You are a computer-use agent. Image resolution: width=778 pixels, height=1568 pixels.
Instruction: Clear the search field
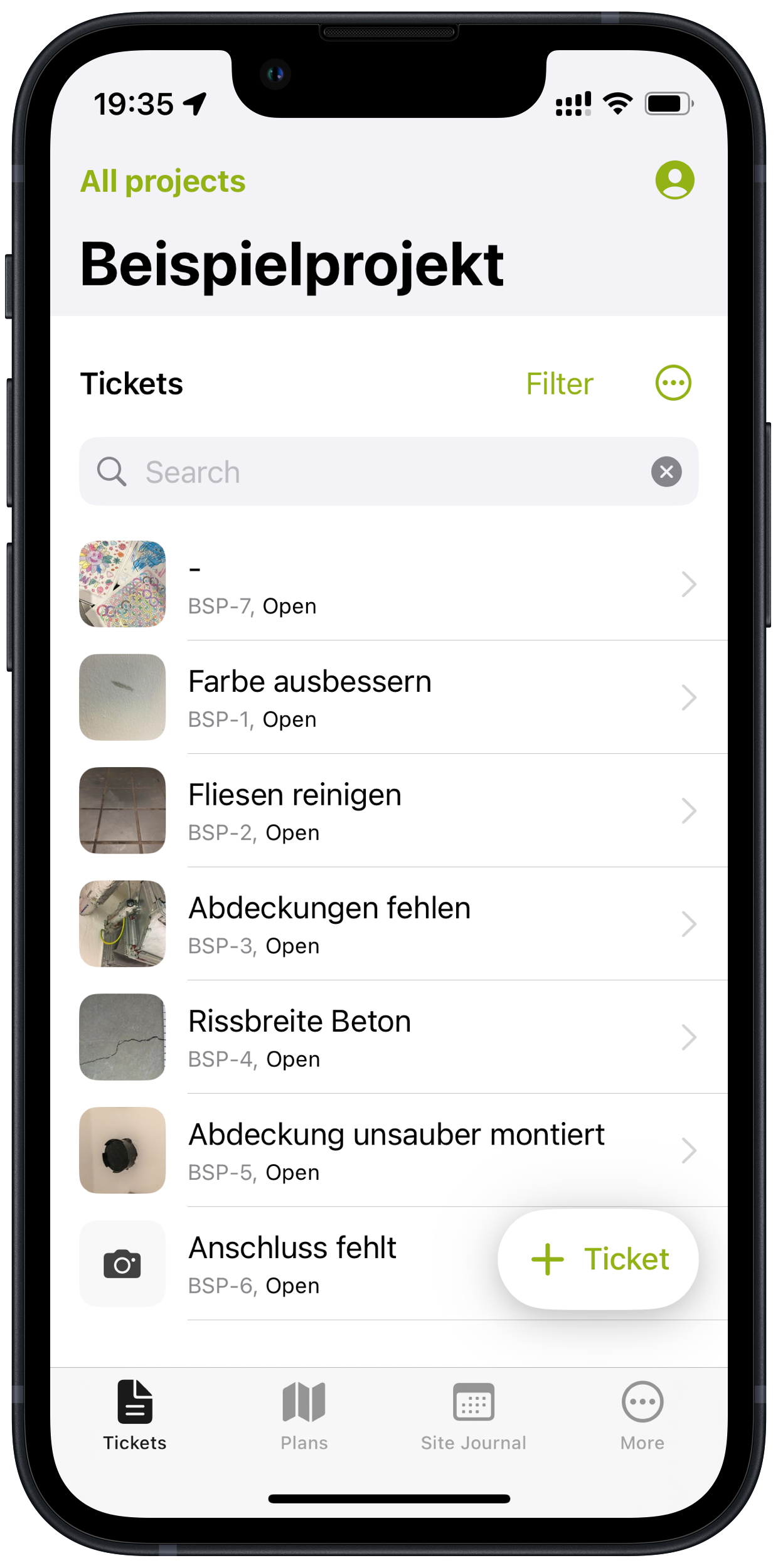[666, 472]
